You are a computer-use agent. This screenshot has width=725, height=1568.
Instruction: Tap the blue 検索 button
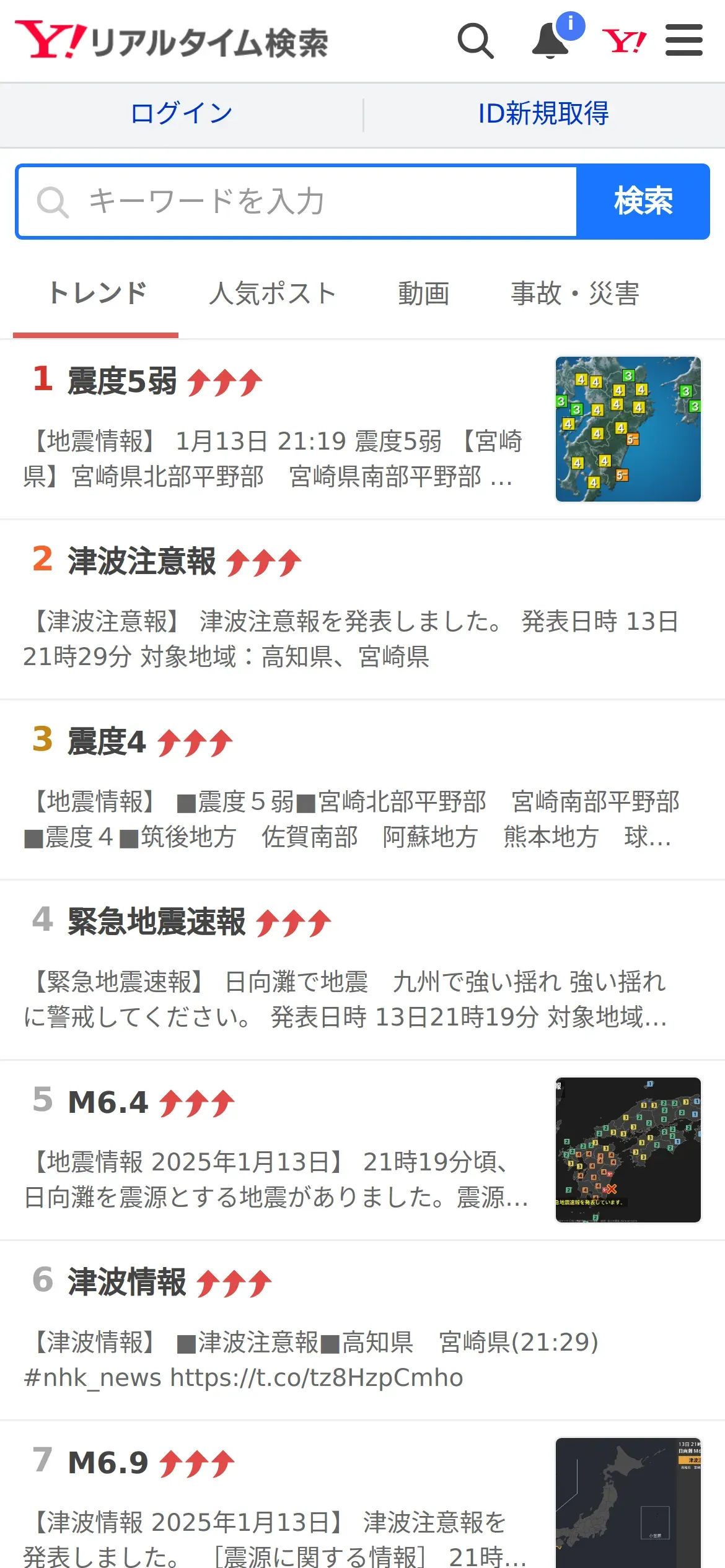pos(643,202)
